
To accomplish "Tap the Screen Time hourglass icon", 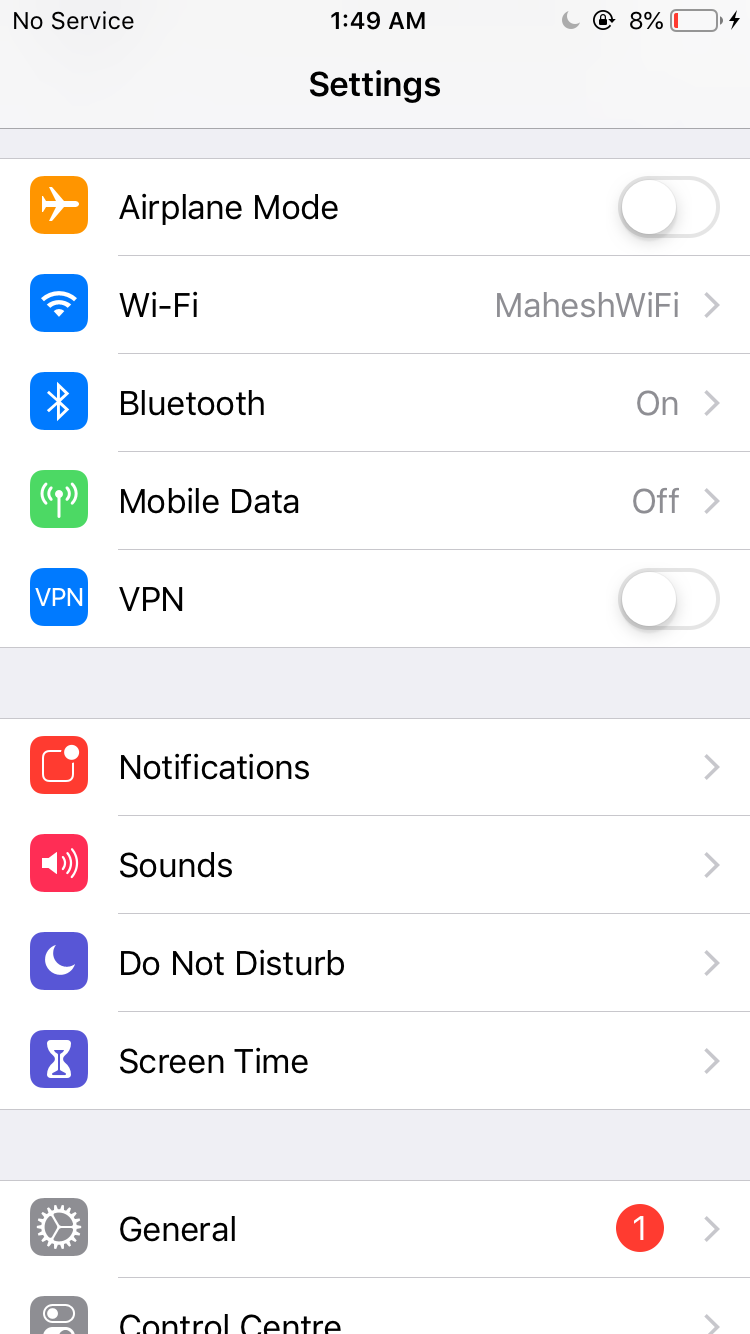I will [x=58, y=1059].
